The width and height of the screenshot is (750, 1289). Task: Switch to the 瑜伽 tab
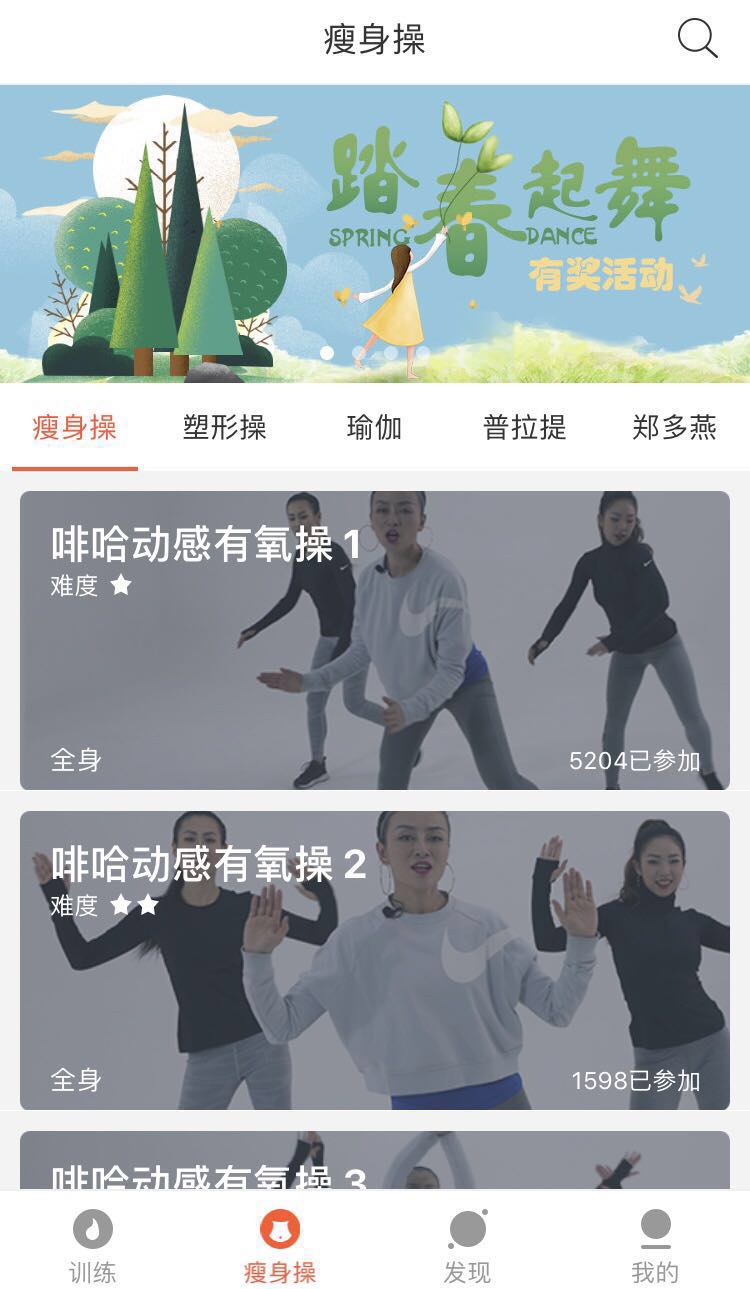point(375,428)
